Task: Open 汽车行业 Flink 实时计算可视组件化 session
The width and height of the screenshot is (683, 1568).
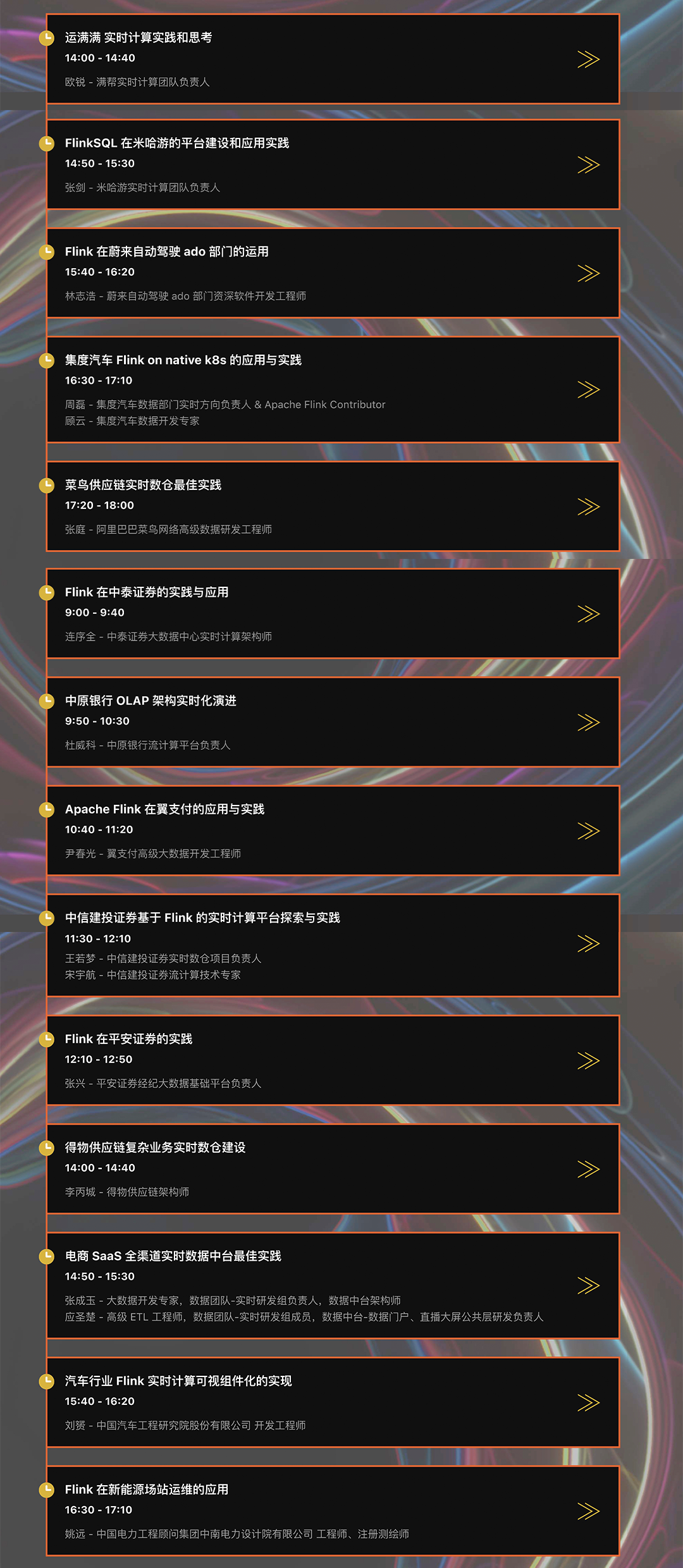Action: (x=333, y=1402)
